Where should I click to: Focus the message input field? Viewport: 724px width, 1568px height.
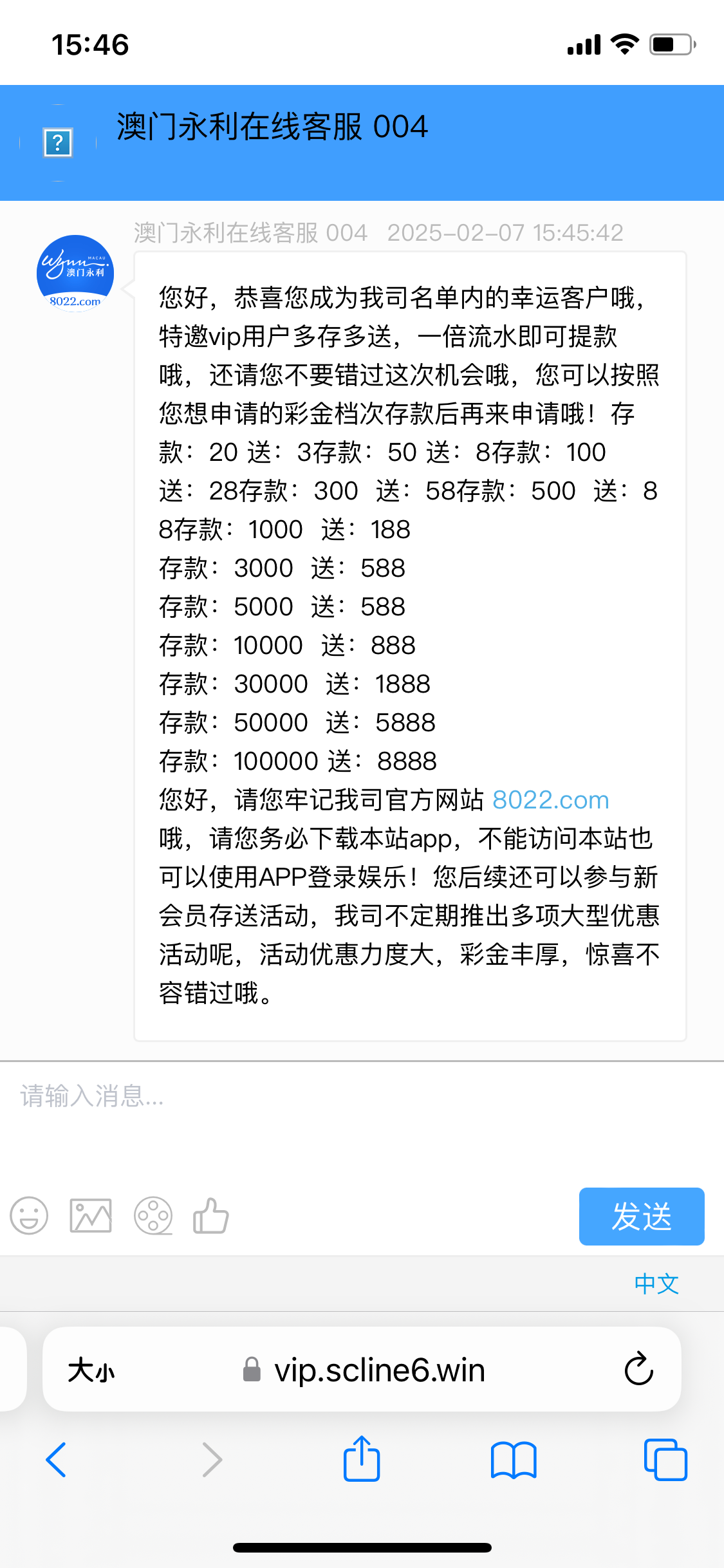coord(362,1121)
